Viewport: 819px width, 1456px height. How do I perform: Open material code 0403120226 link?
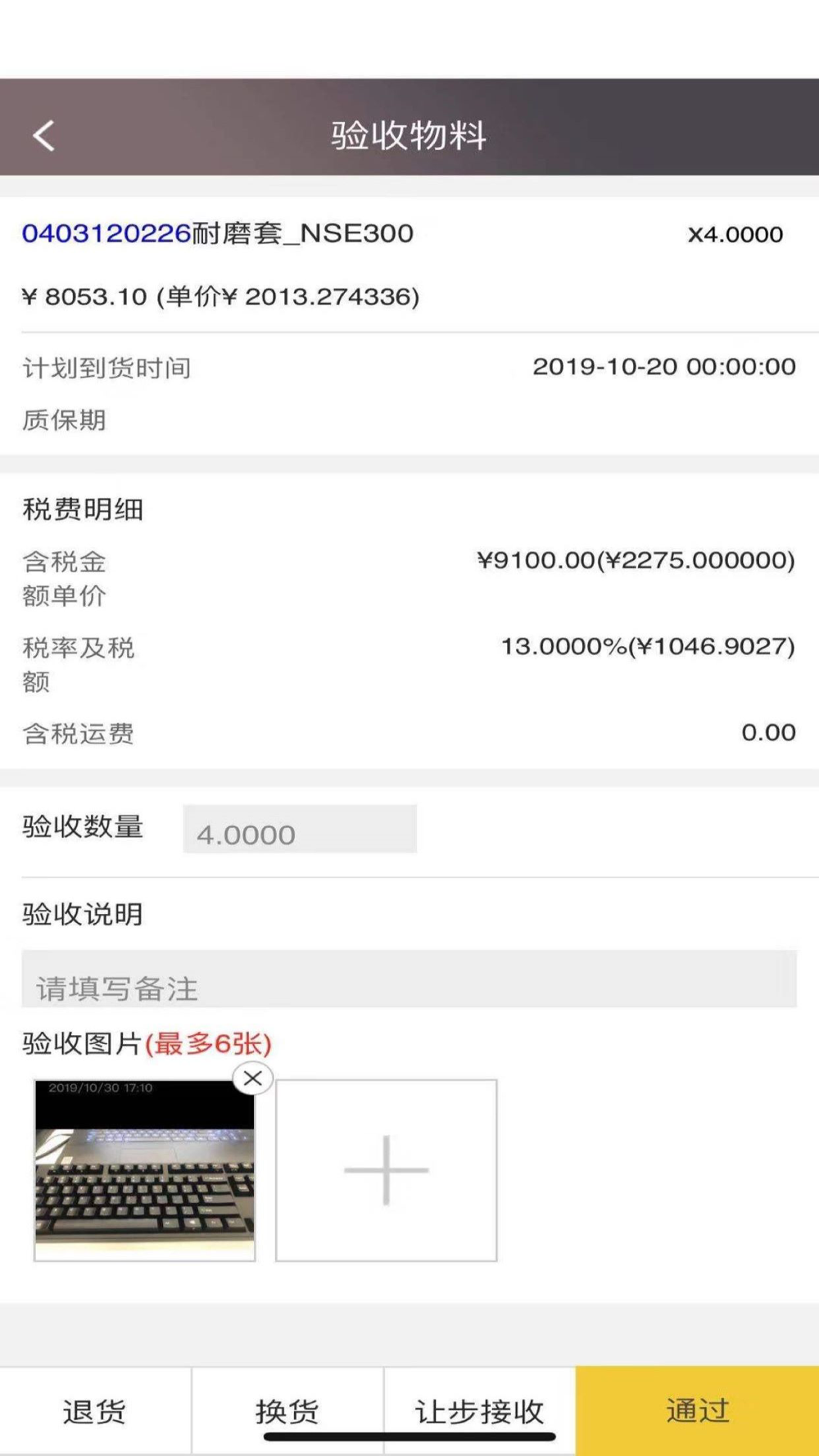[106, 233]
